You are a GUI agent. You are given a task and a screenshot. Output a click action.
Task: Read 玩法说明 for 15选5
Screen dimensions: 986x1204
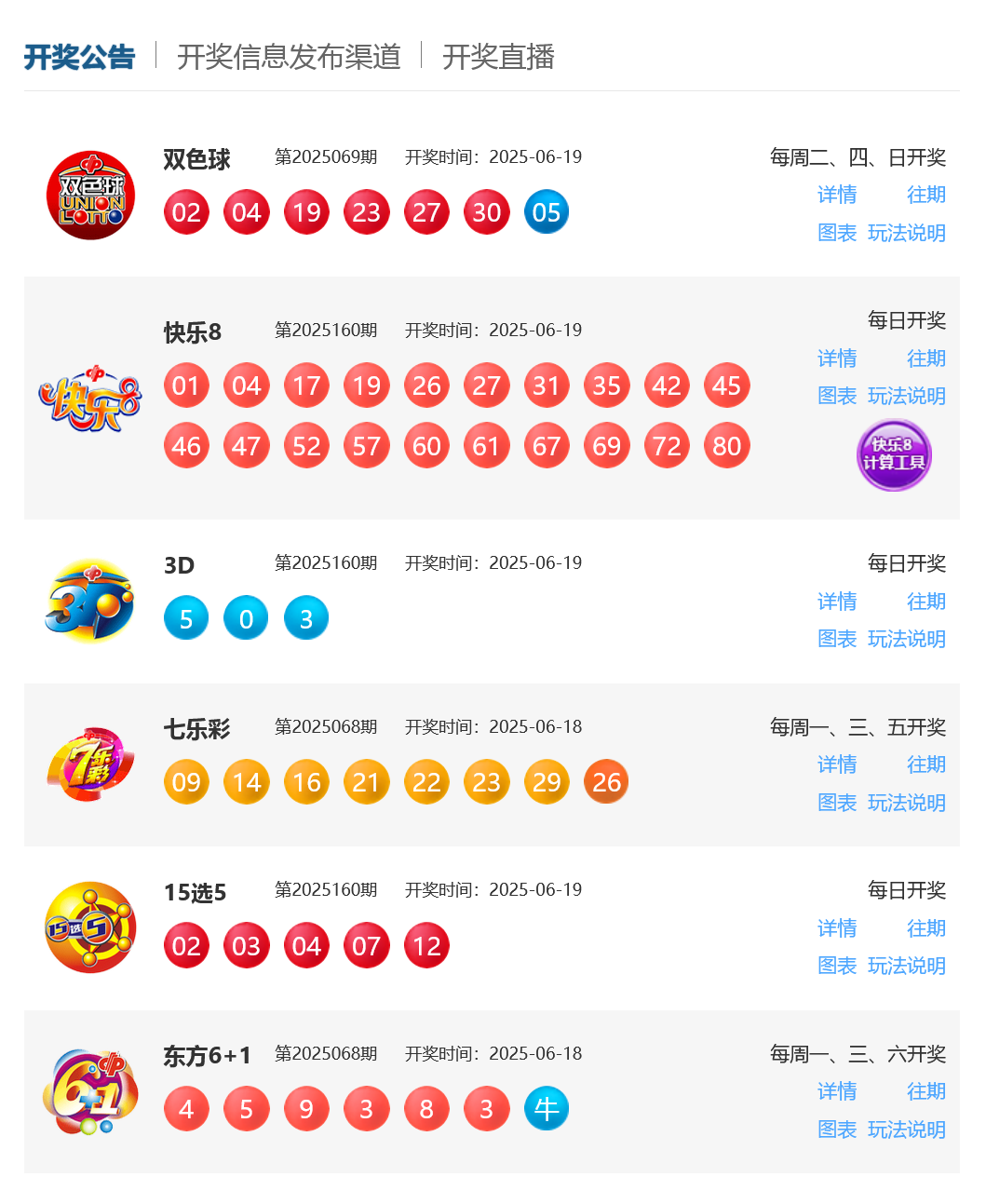[x=906, y=966]
